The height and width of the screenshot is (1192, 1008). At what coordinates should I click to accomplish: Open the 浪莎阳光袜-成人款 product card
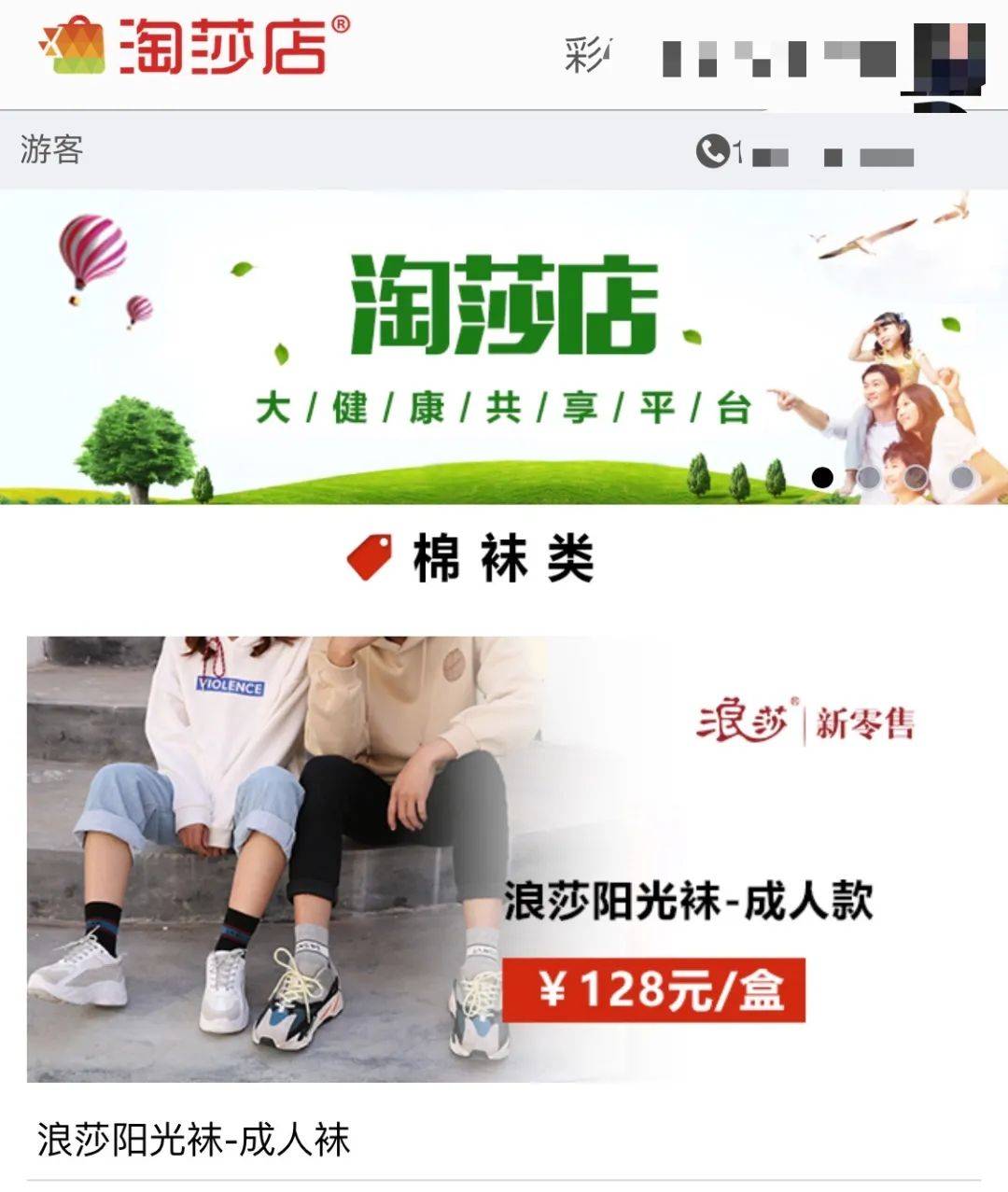point(504,859)
